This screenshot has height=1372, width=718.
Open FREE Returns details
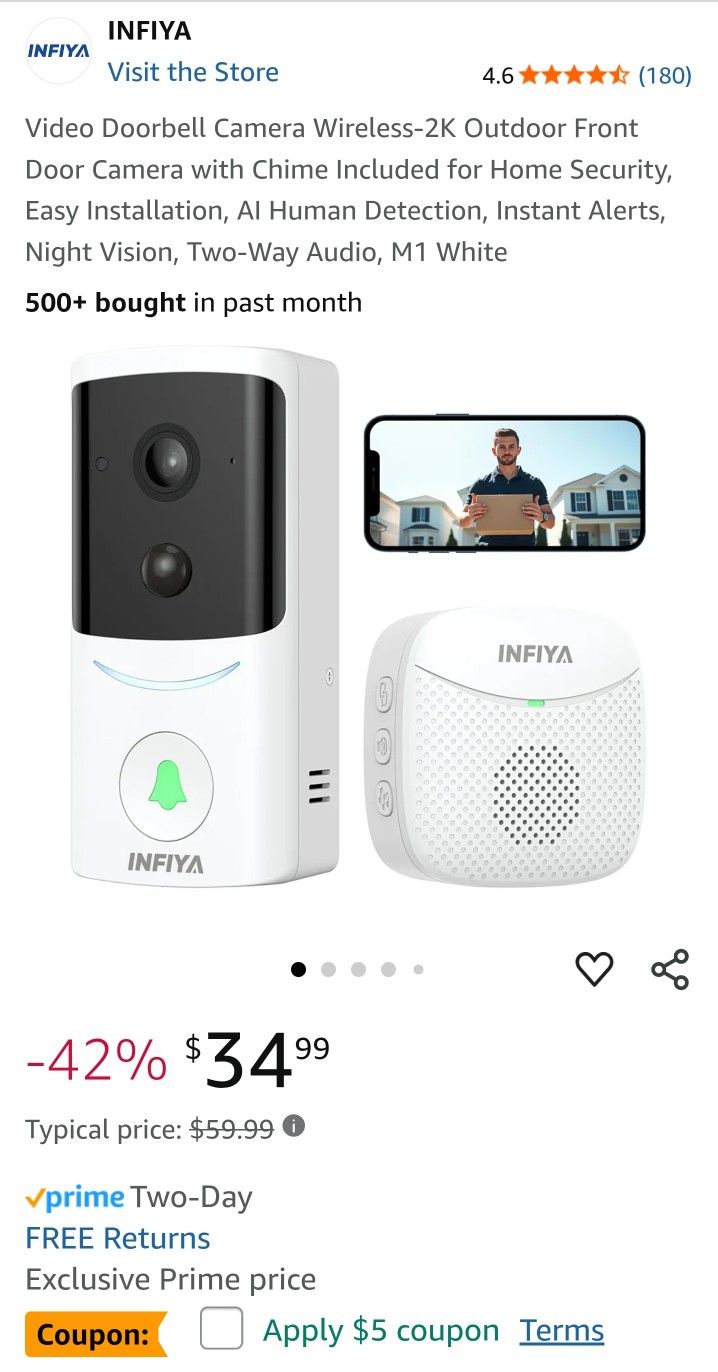[118, 1238]
